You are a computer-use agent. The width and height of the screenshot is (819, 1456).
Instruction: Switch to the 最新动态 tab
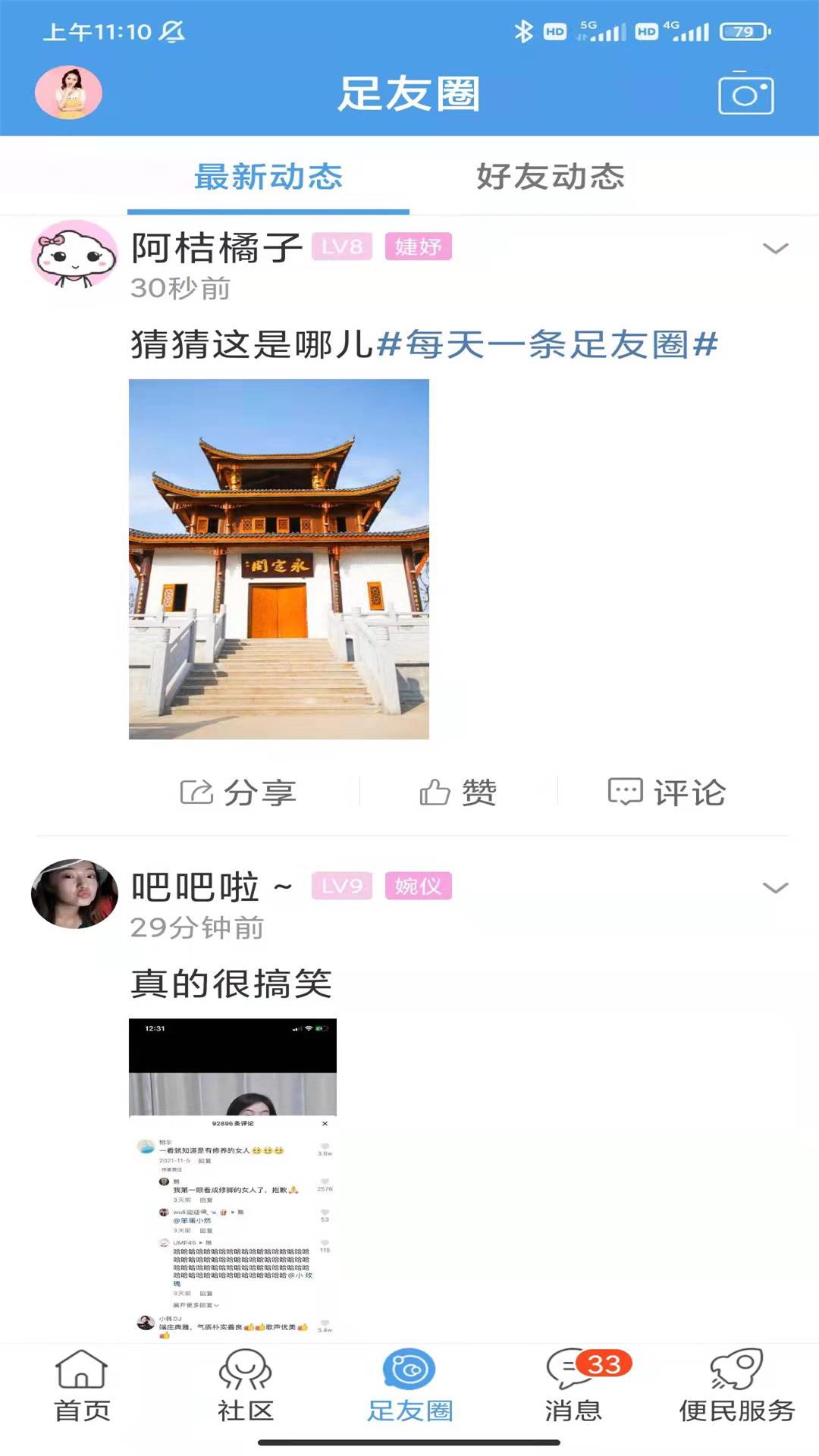coord(268,177)
